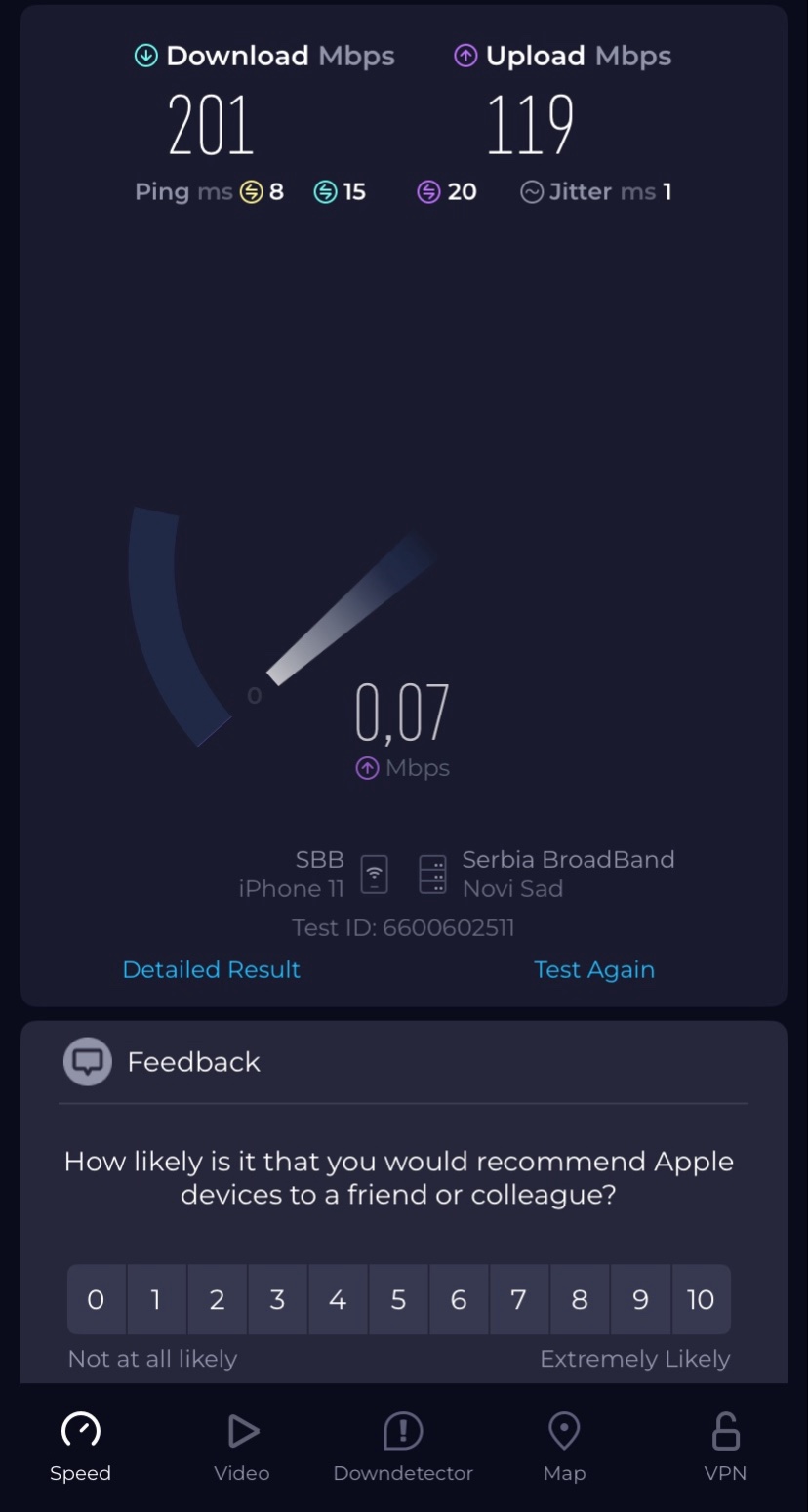Screen dimensions: 808x1512
Task: Switch to the VPN tab
Action: [x=725, y=1447]
